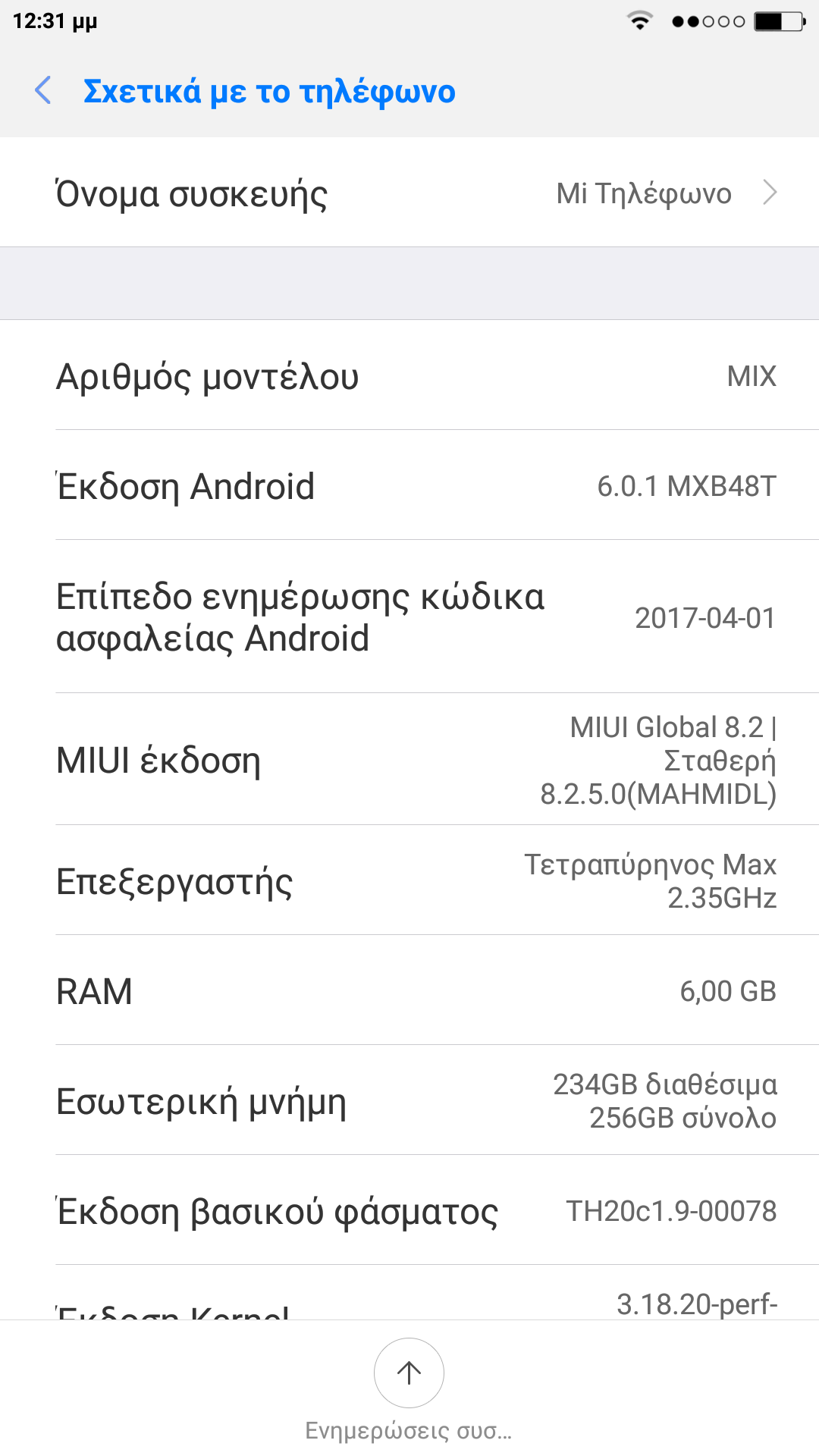This screenshot has height=1456, width=819.
Task: Tap the MIUI έκδοση row
Action: [409, 760]
